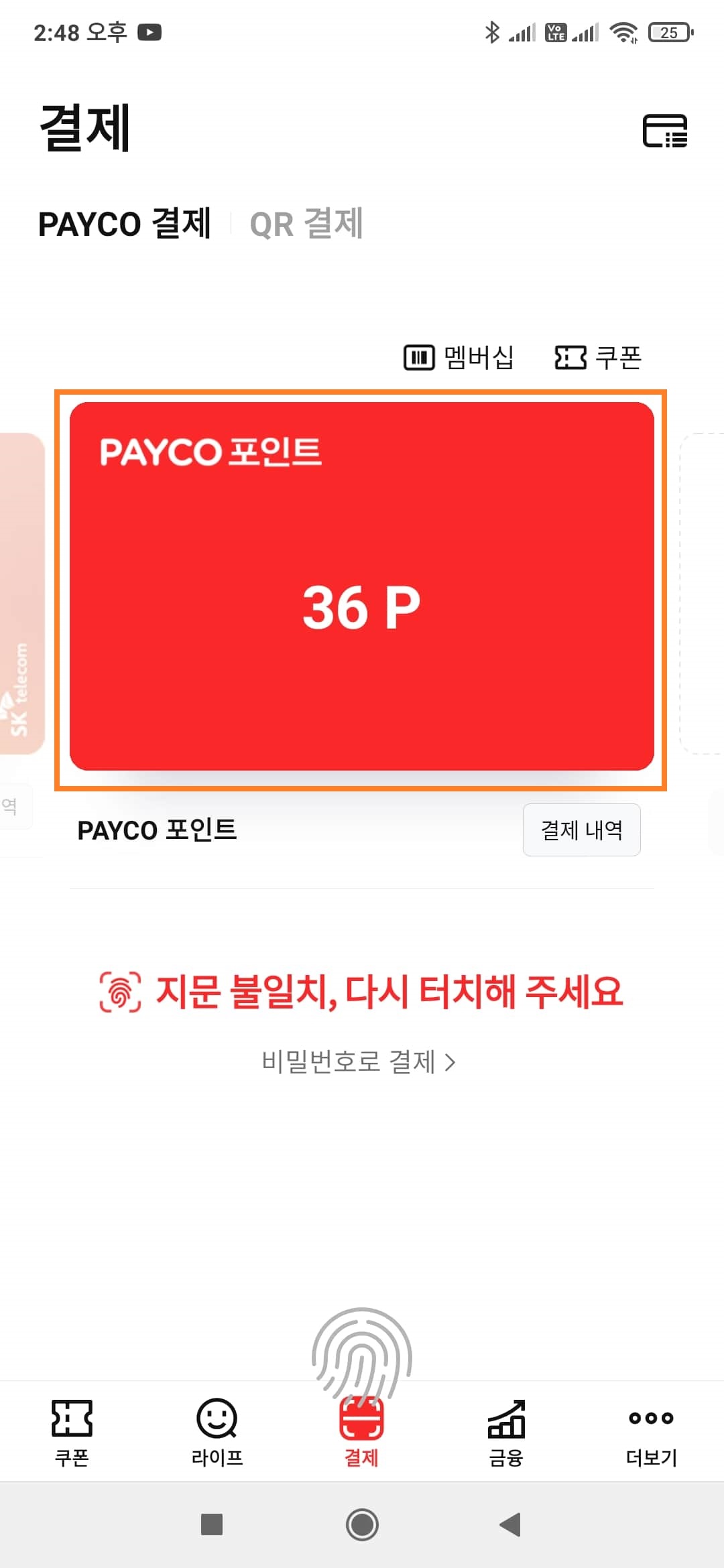Open the 쿠폰 coupon ticket icon above card
The width and height of the screenshot is (724, 1568).
point(570,357)
